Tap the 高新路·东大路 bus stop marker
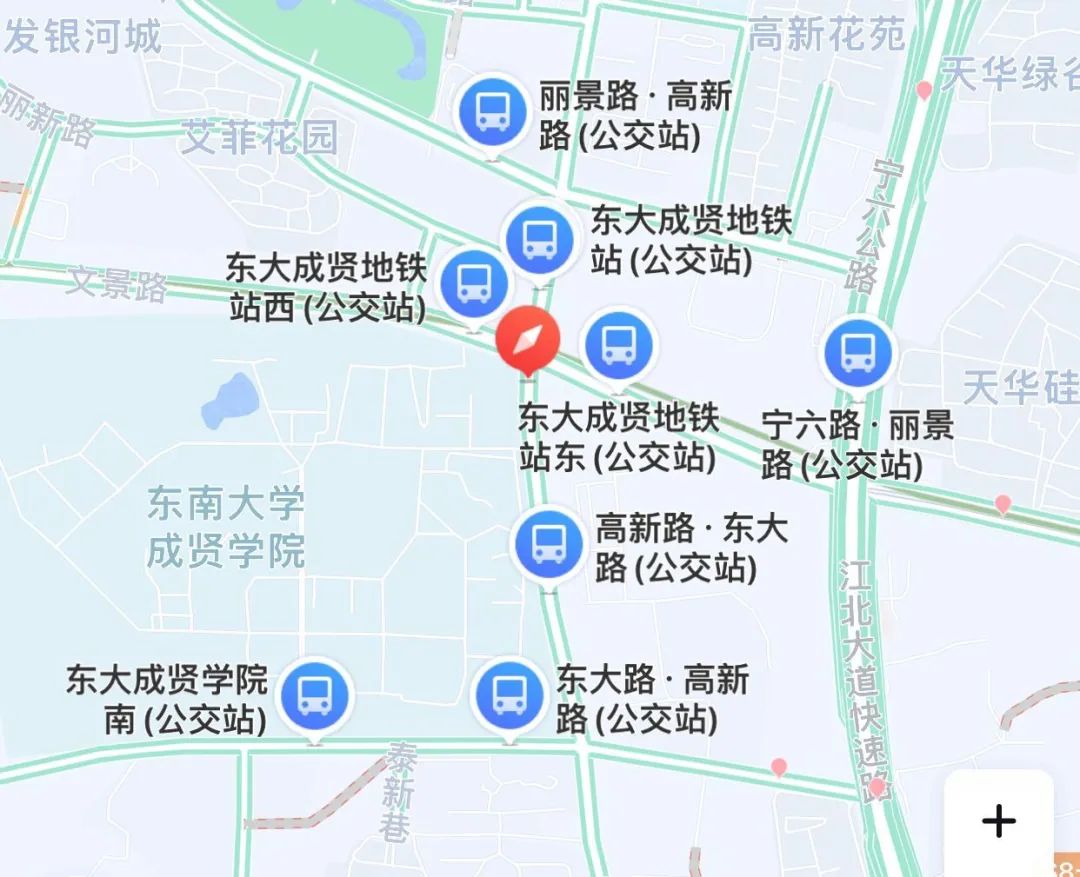Viewport: 1080px width, 877px height. pyautogui.click(x=548, y=545)
